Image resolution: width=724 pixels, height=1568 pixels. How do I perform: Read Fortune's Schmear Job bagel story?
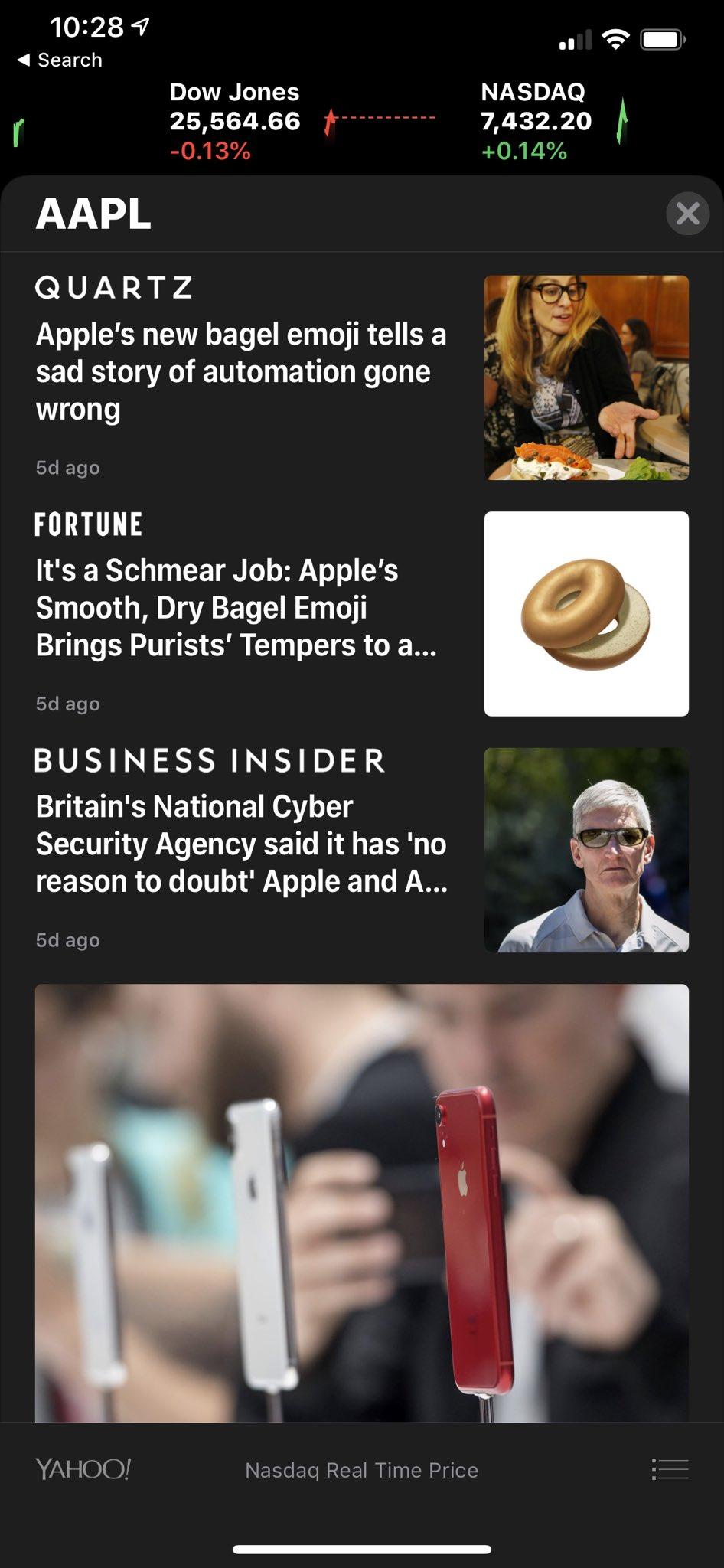pyautogui.click(x=237, y=608)
